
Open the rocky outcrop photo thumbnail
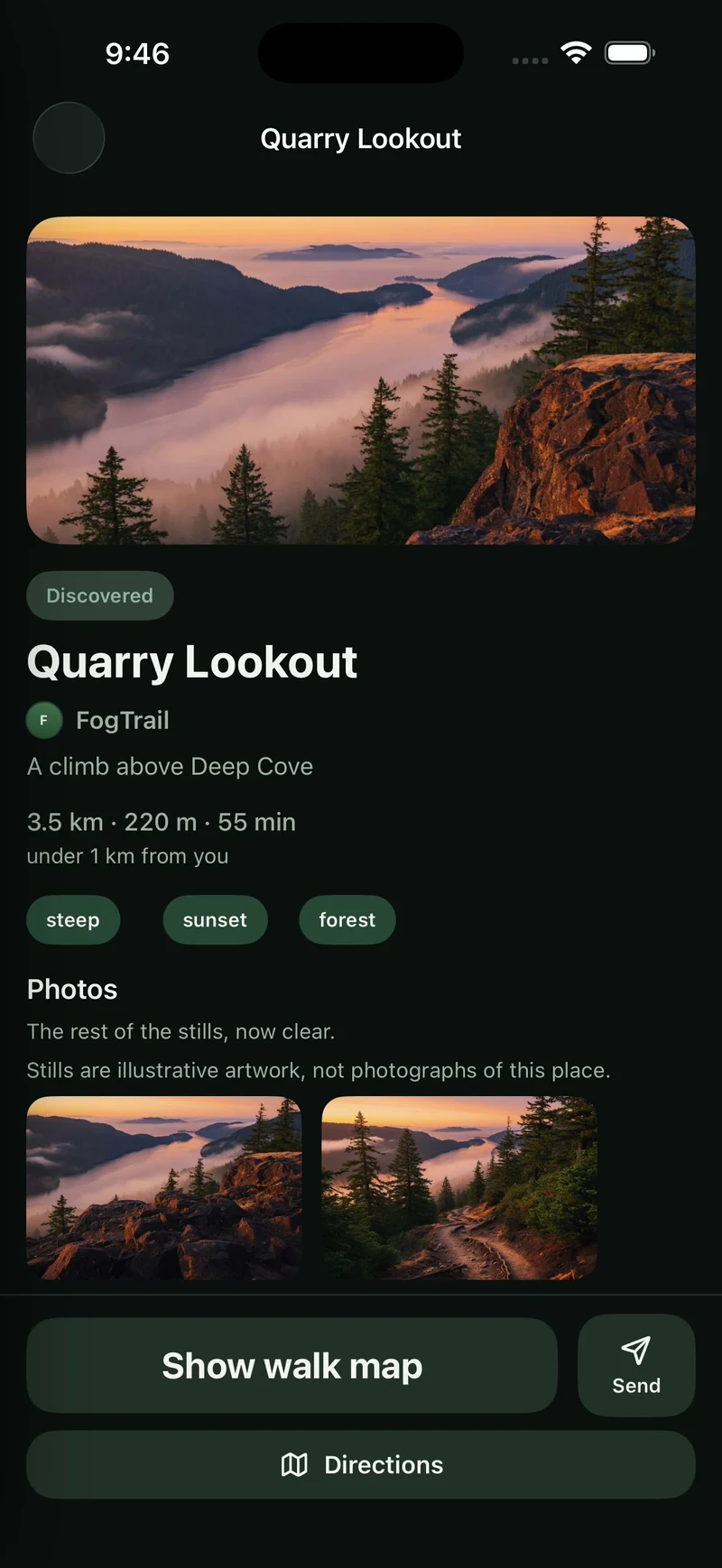click(164, 1187)
